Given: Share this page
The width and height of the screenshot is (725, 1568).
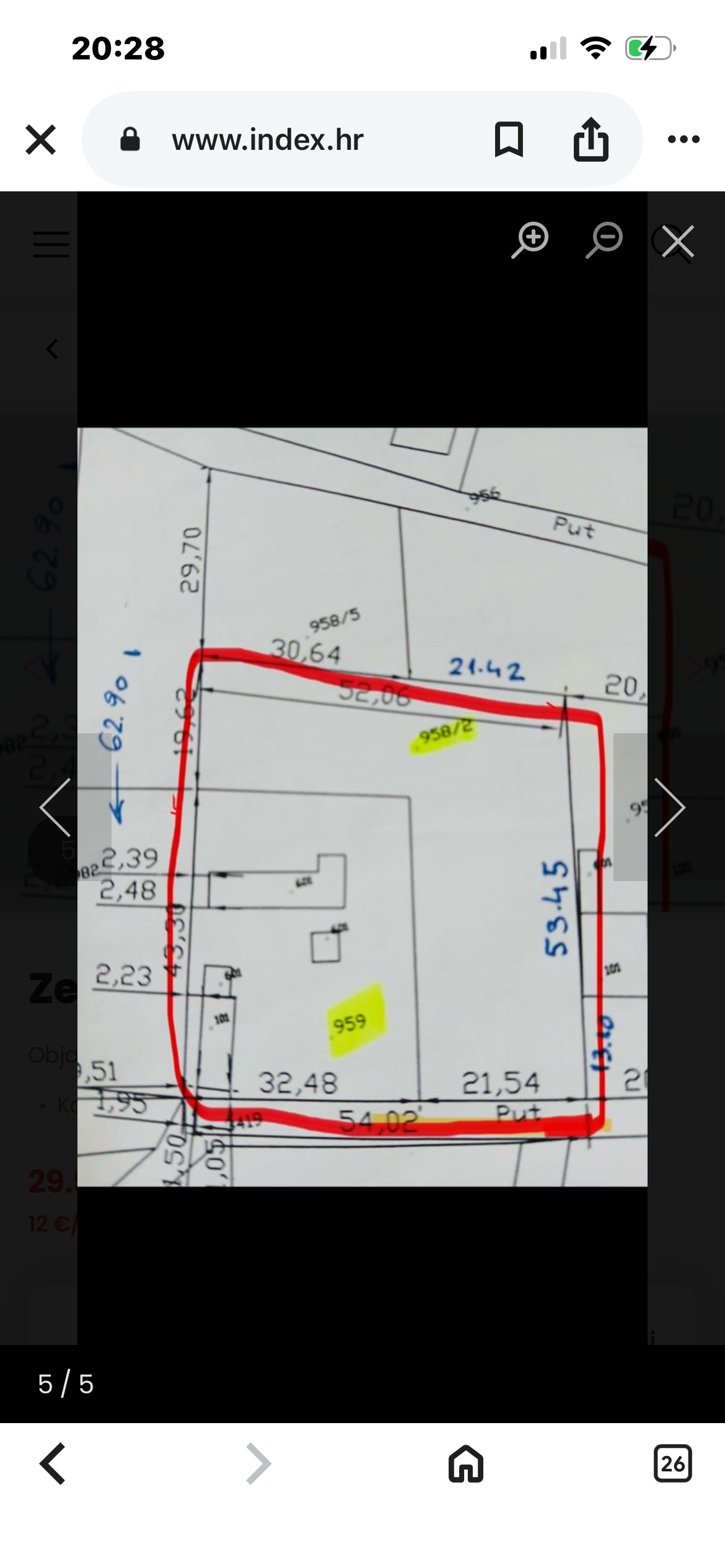Looking at the screenshot, I should [x=591, y=139].
